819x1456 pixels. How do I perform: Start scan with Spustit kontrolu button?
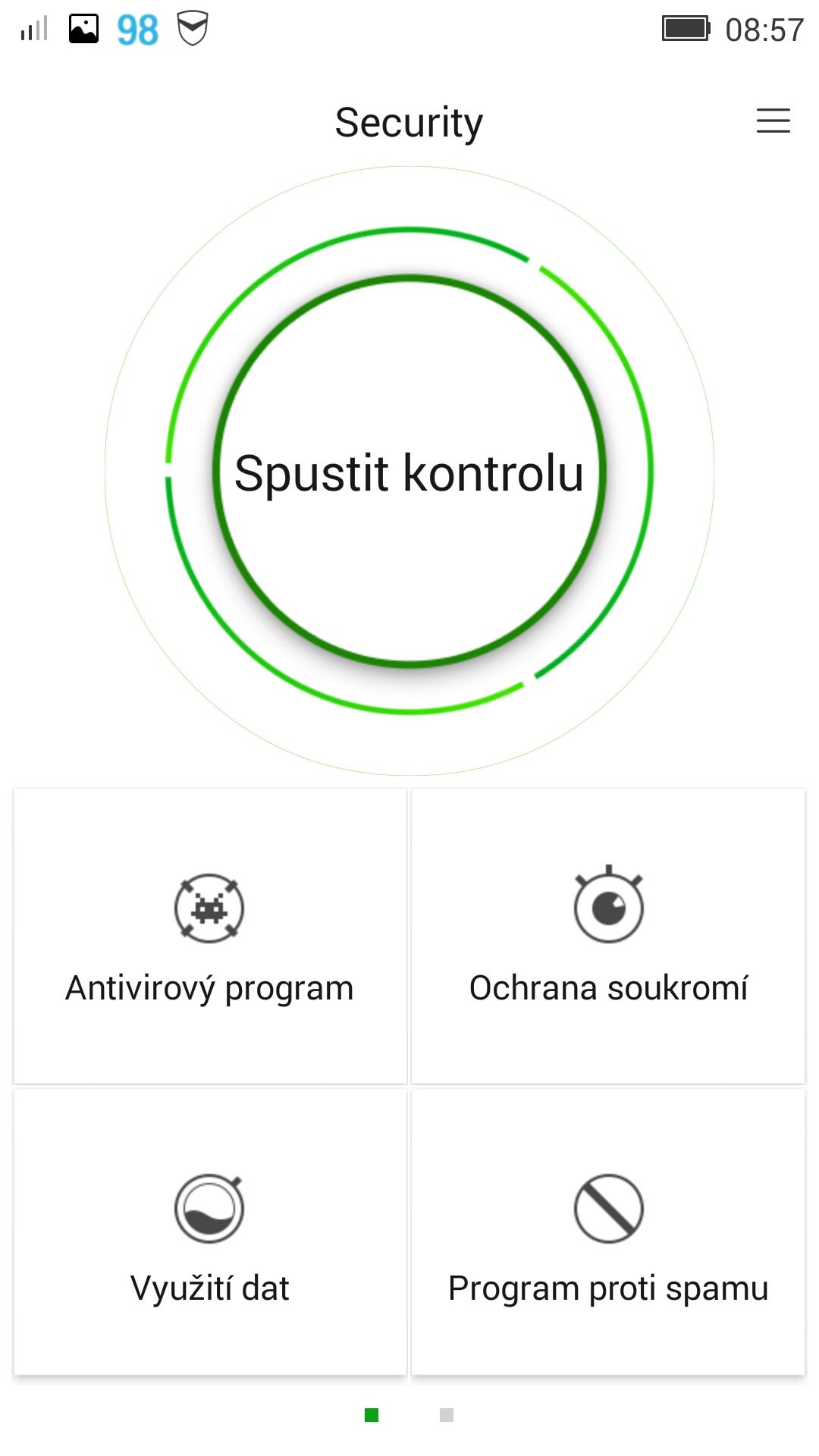[x=409, y=472]
